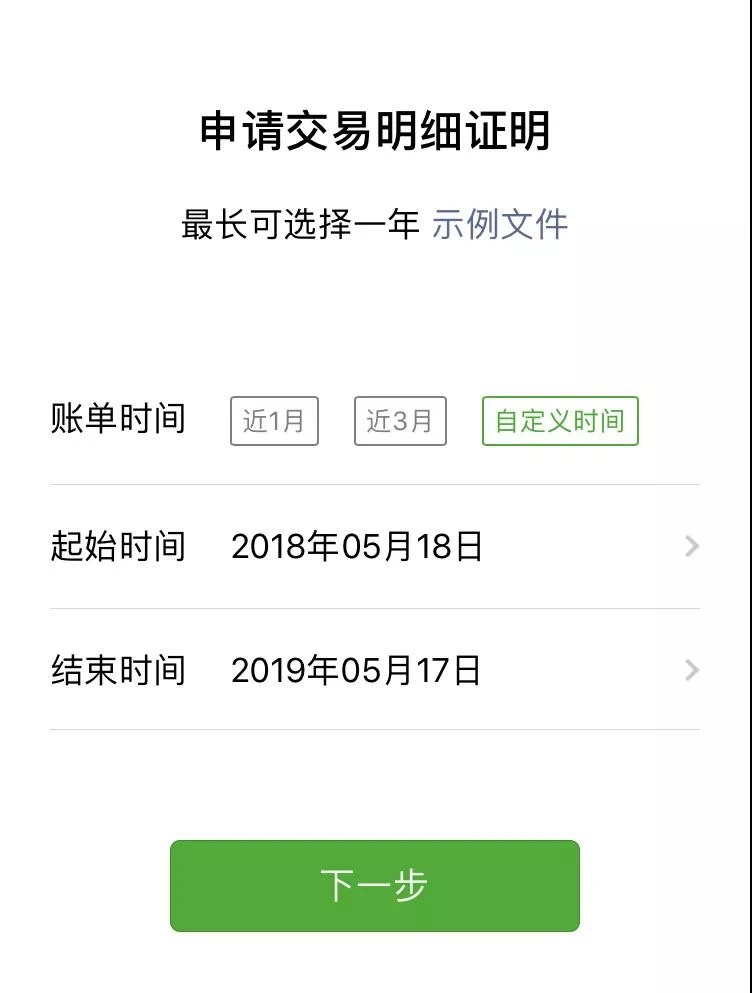
Task: Click the right arrow beside end date
Action: (692, 669)
